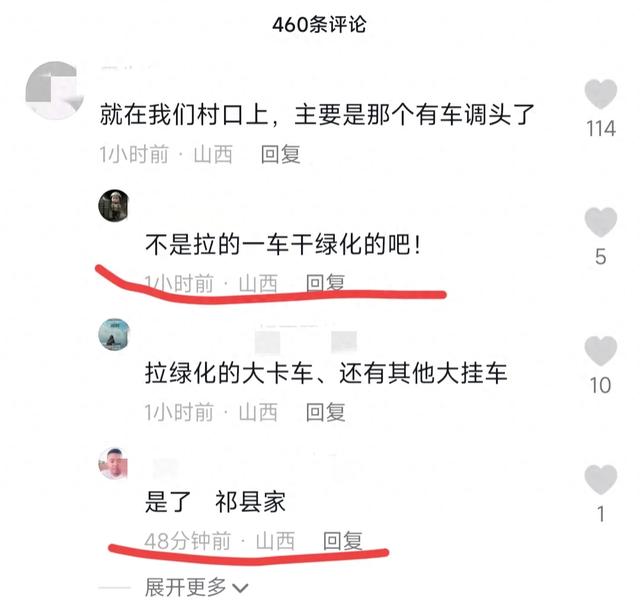This screenshot has width=640, height=615.
Task: Reply to the comment 是了 祁县家
Action: pyautogui.click(x=341, y=540)
